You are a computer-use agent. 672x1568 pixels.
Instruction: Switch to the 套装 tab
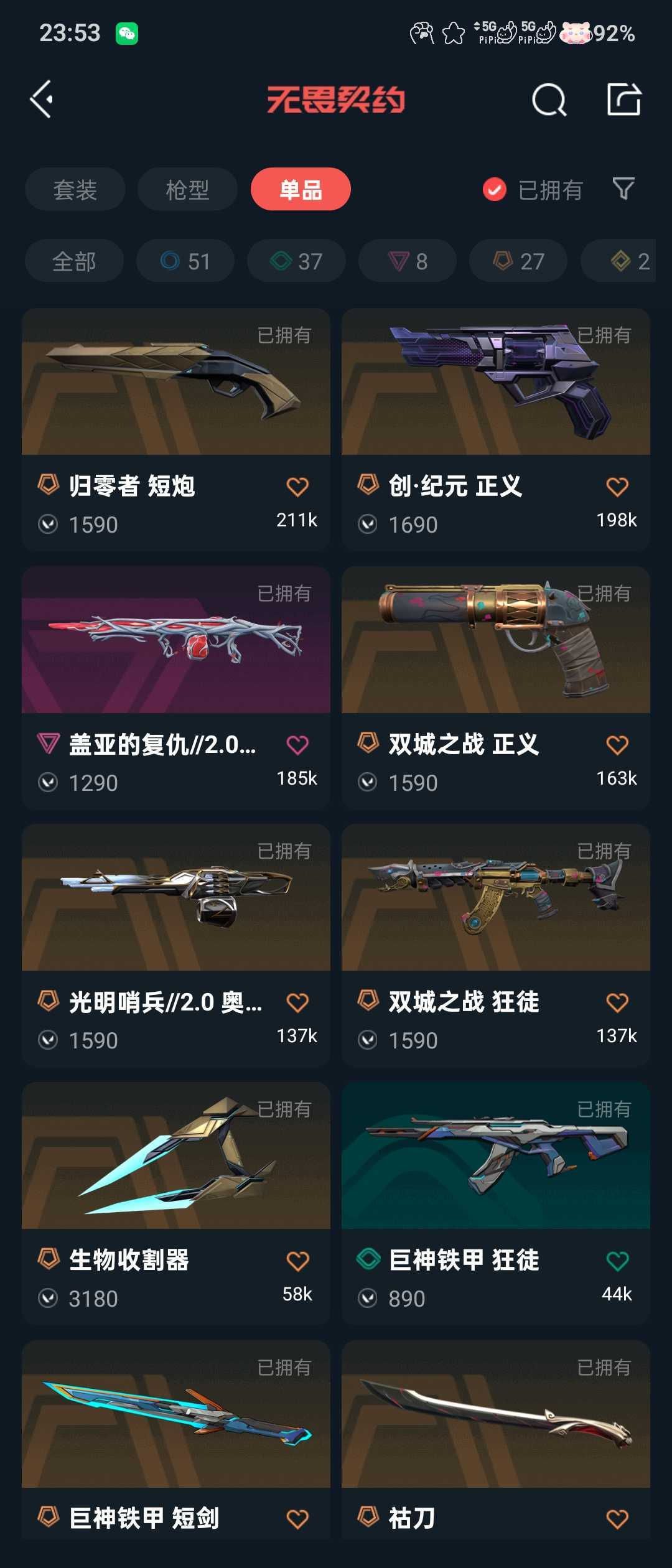point(75,189)
